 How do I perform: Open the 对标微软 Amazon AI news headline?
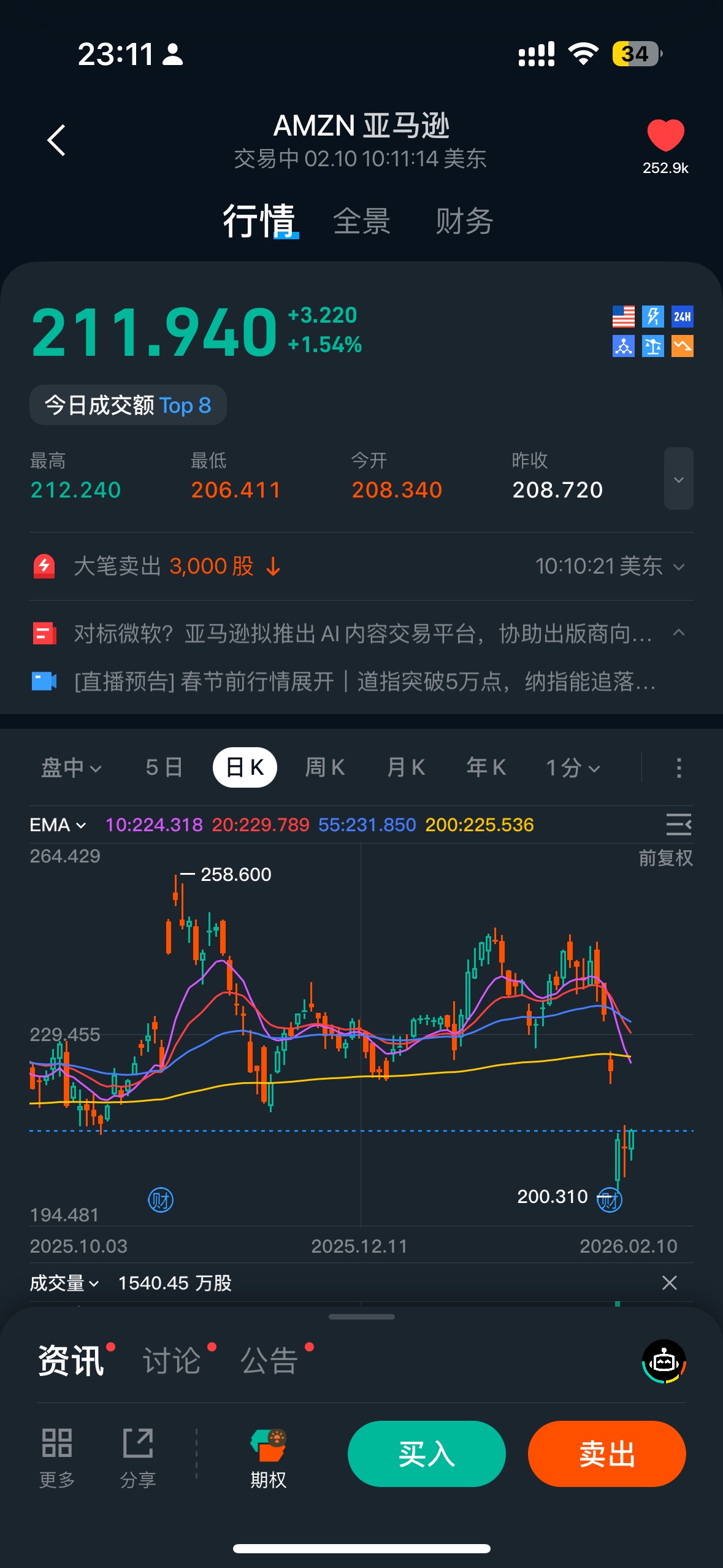(x=362, y=634)
